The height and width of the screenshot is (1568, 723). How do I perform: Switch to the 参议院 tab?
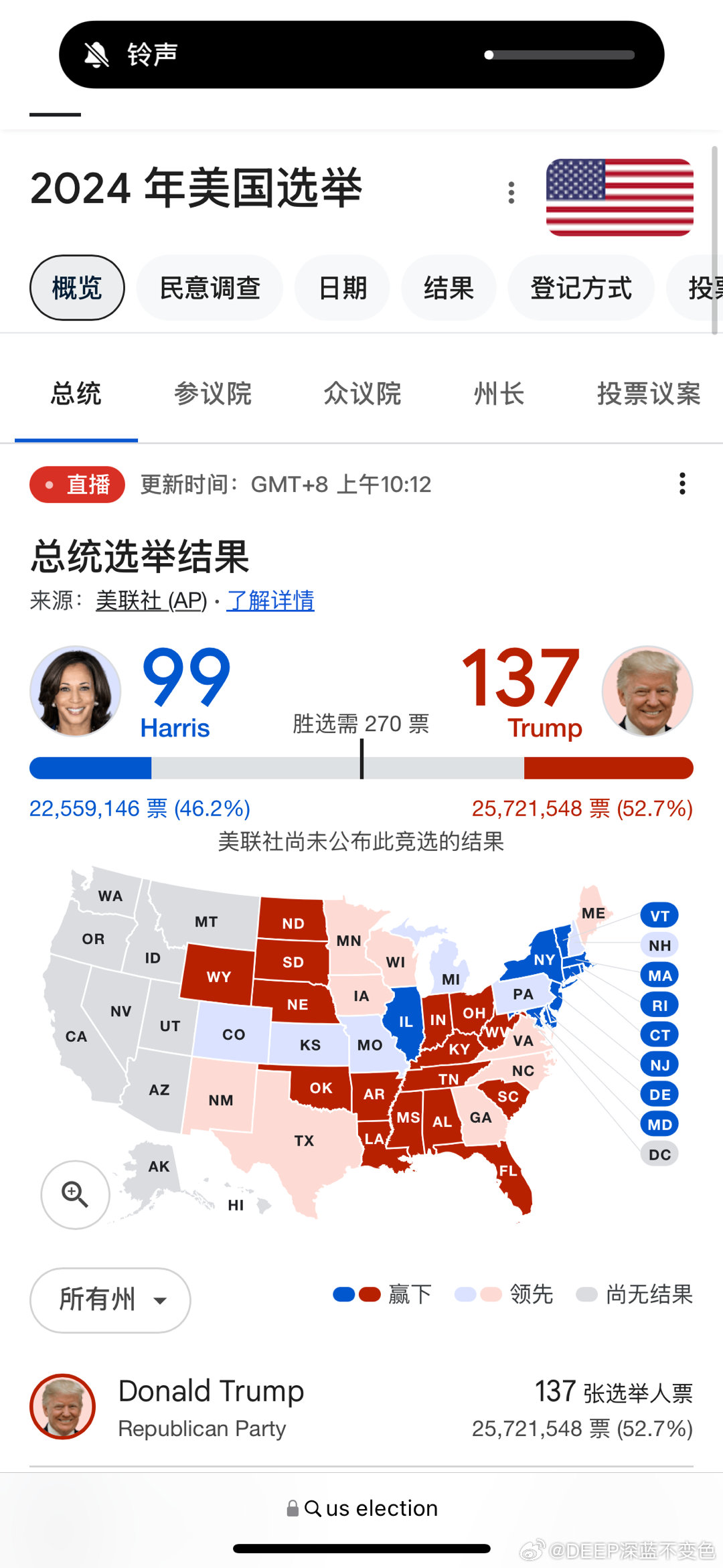point(213,394)
